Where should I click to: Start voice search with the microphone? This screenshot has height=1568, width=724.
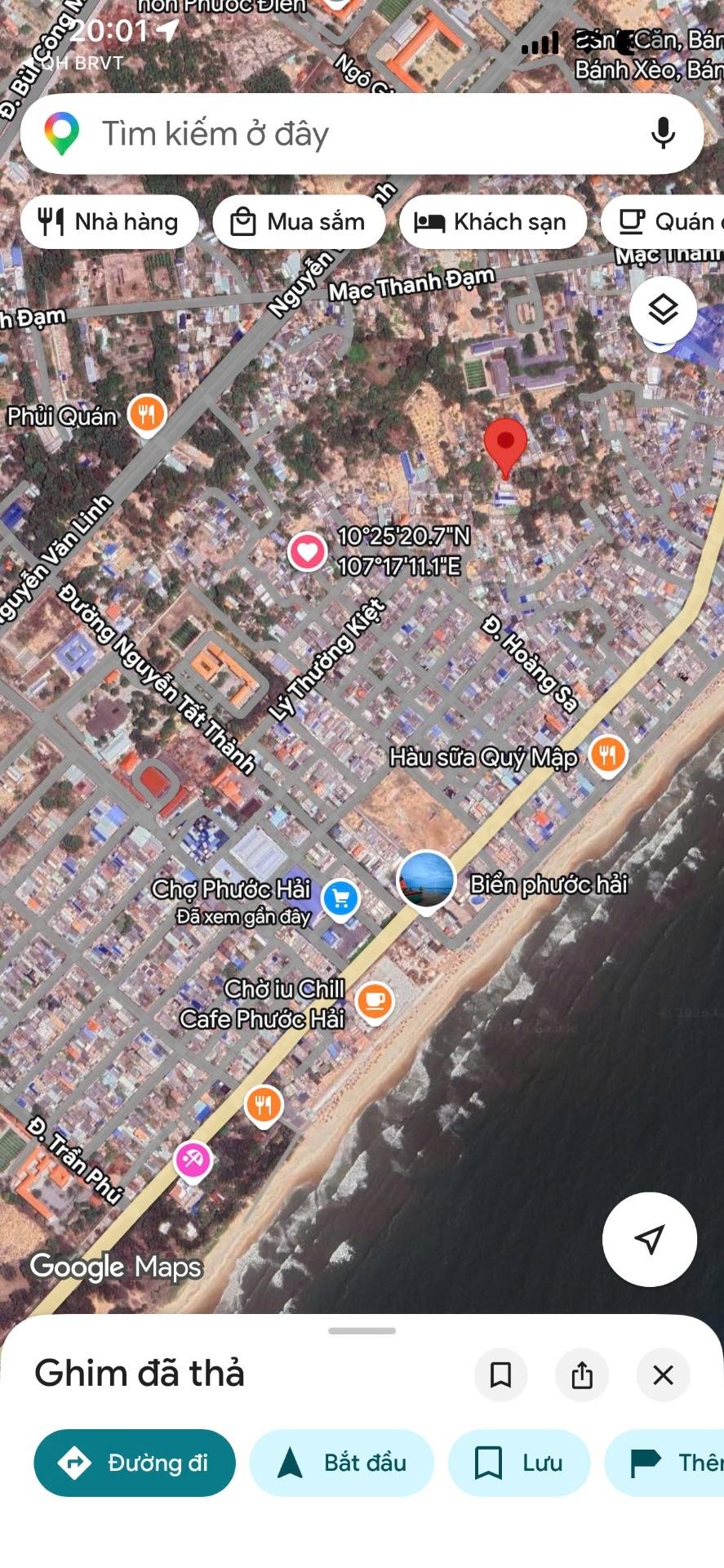[663, 134]
